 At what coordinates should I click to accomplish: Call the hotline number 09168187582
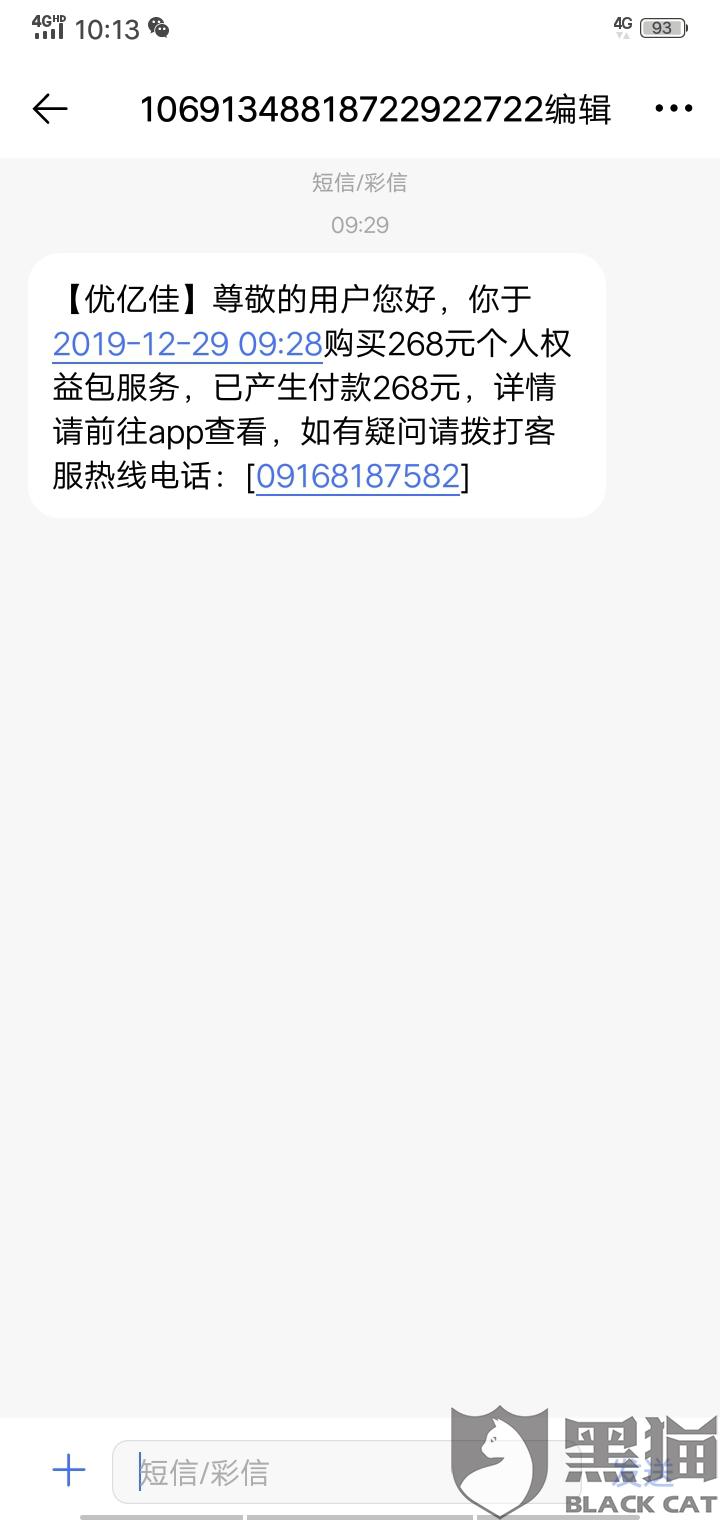coord(358,476)
